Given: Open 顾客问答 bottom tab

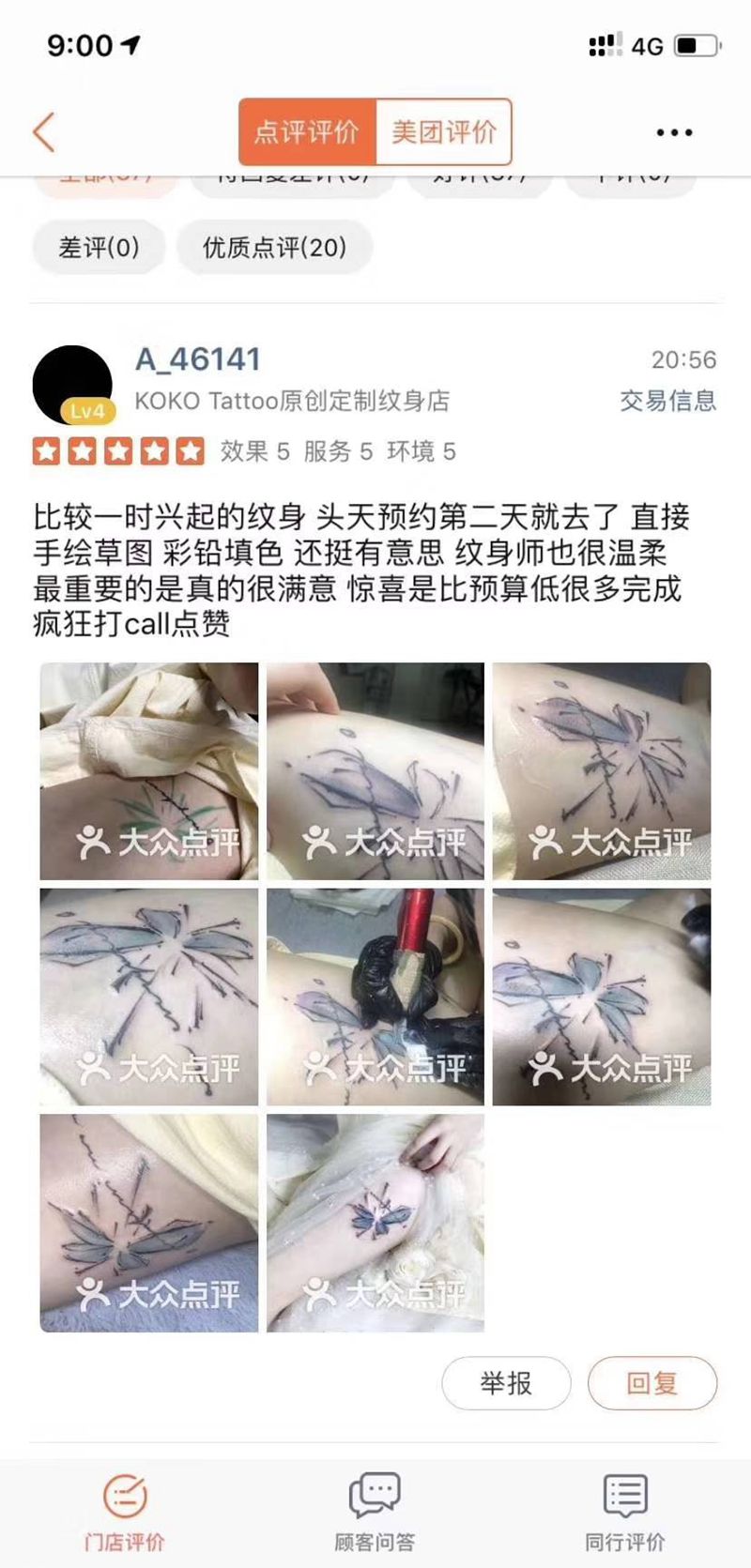Looking at the screenshot, I should (x=375, y=1512).
